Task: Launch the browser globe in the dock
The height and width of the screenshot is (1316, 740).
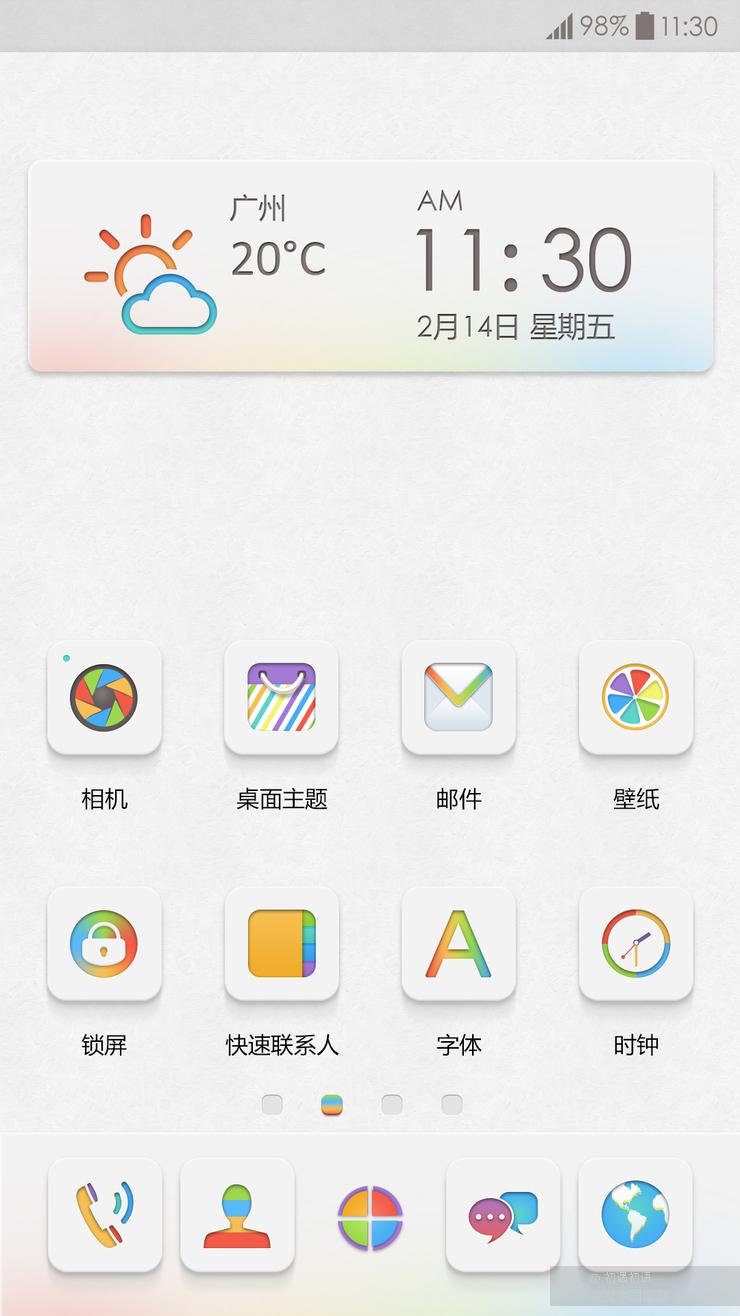Action: (635, 1215)
